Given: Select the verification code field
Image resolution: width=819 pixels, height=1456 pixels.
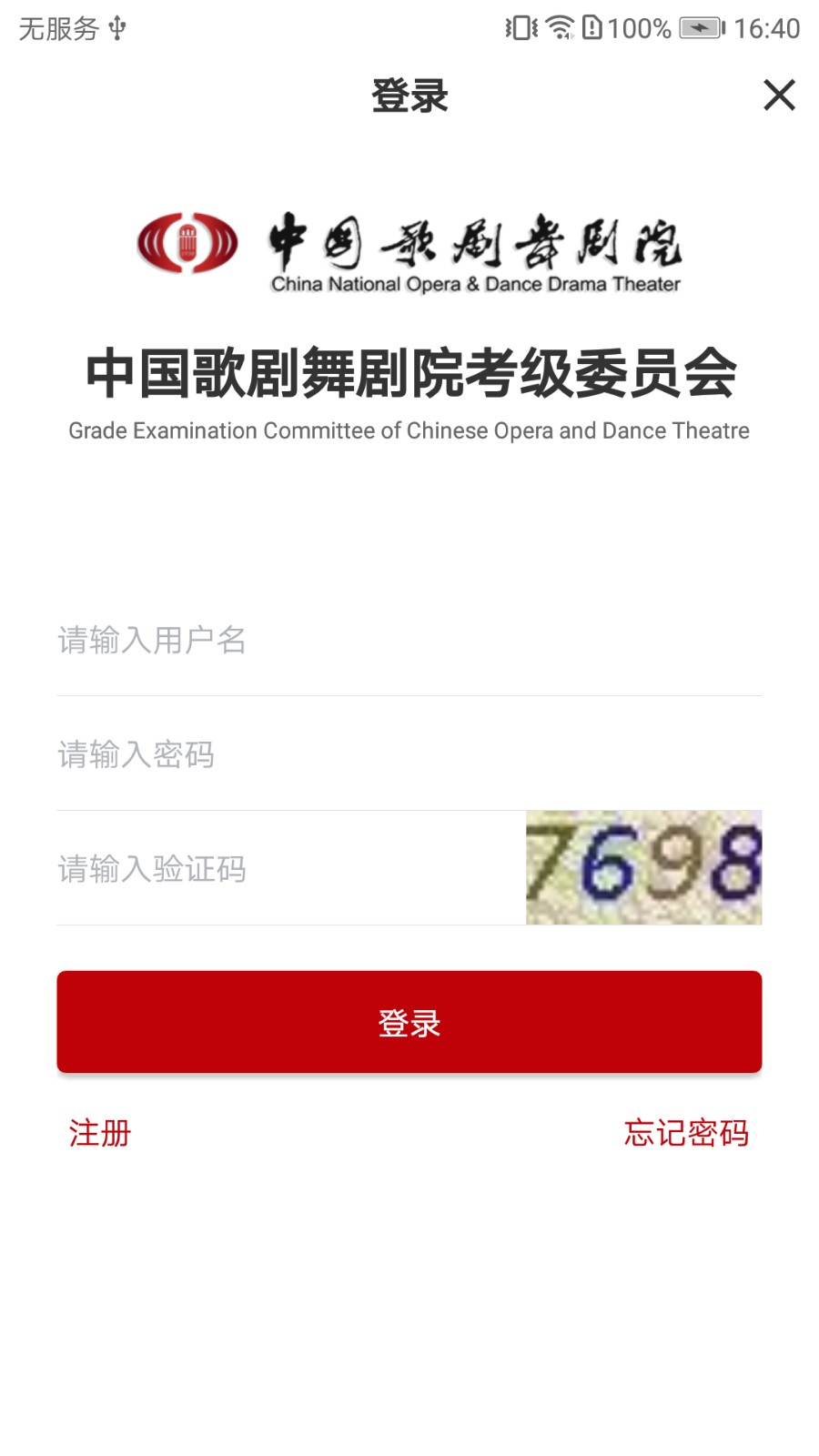Looking at the screenshot, I should click(x=291, y=869).
